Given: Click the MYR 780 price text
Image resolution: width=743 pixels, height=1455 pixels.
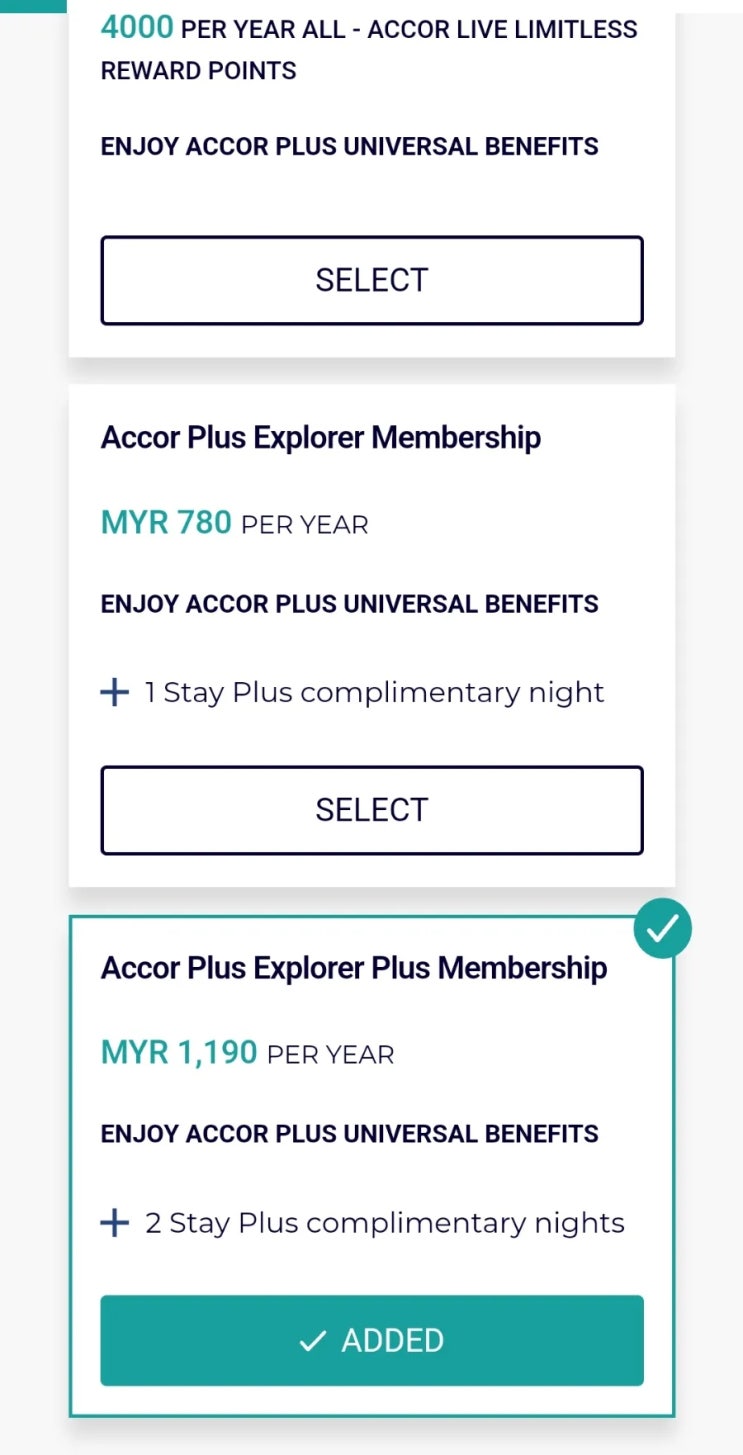Looking at the screenshot, I should click(166, 522).
